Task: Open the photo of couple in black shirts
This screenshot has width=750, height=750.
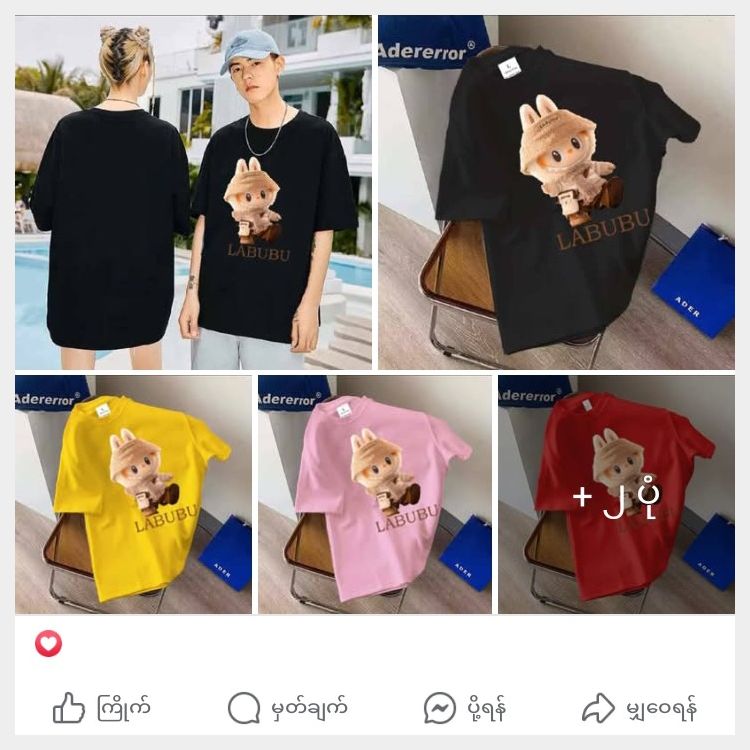Action: click(193, 192)
